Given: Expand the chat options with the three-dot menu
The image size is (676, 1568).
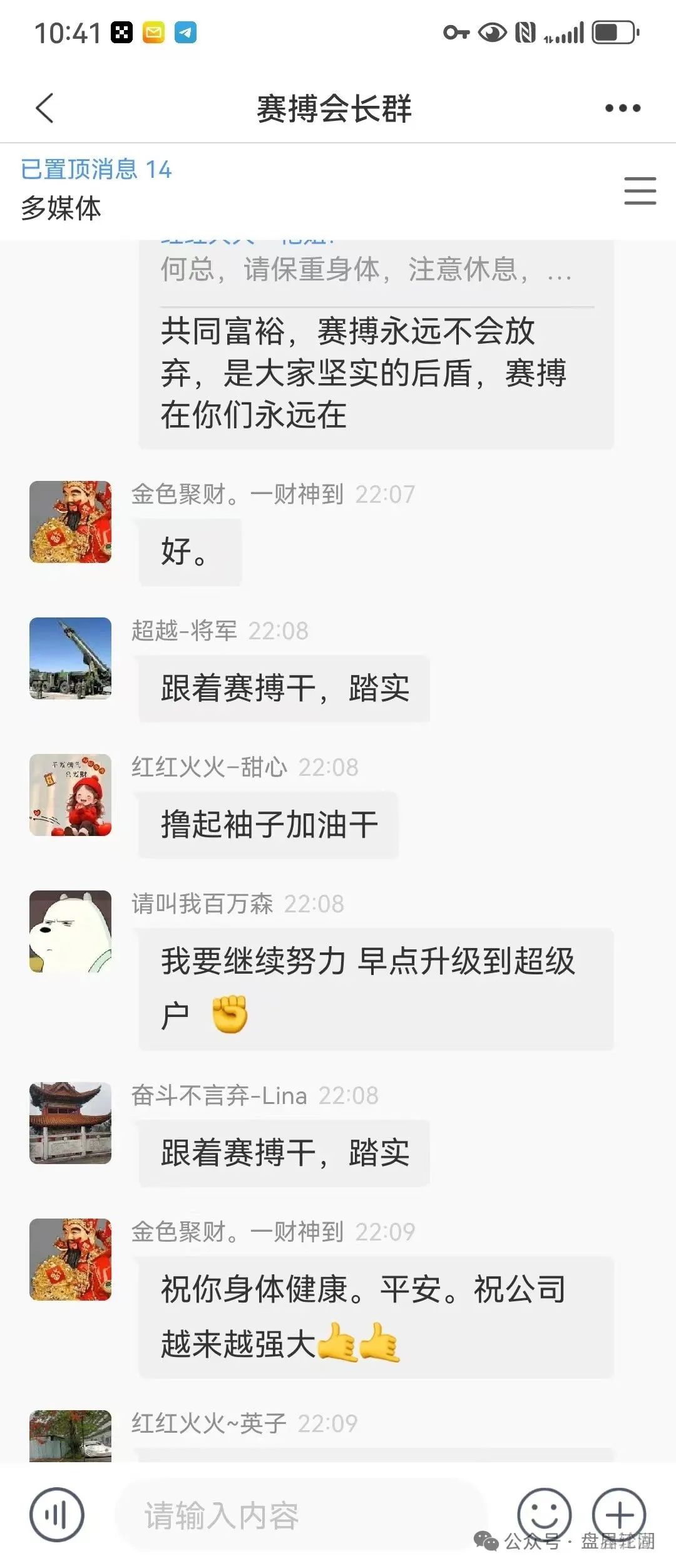Looking at the screenshot, I should tap(621, 108).
